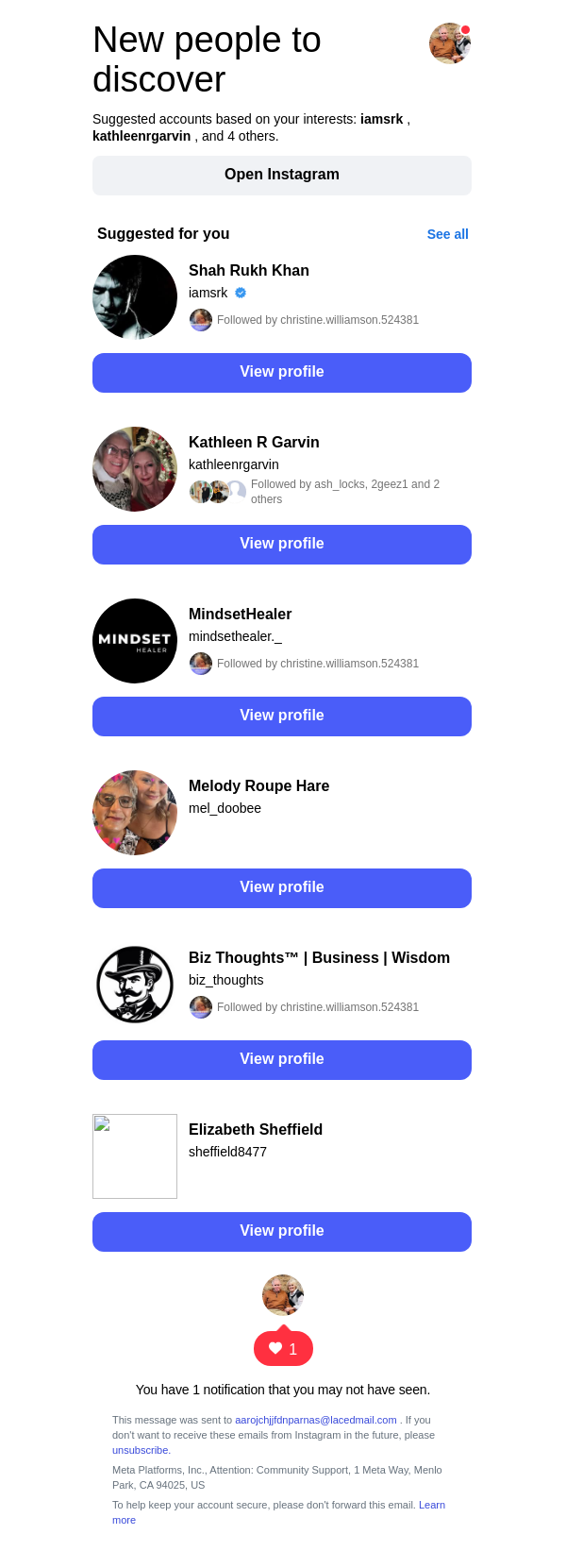Open the See all suggestions link
The image size is (566, 1568).
click(x=447, y=234)
